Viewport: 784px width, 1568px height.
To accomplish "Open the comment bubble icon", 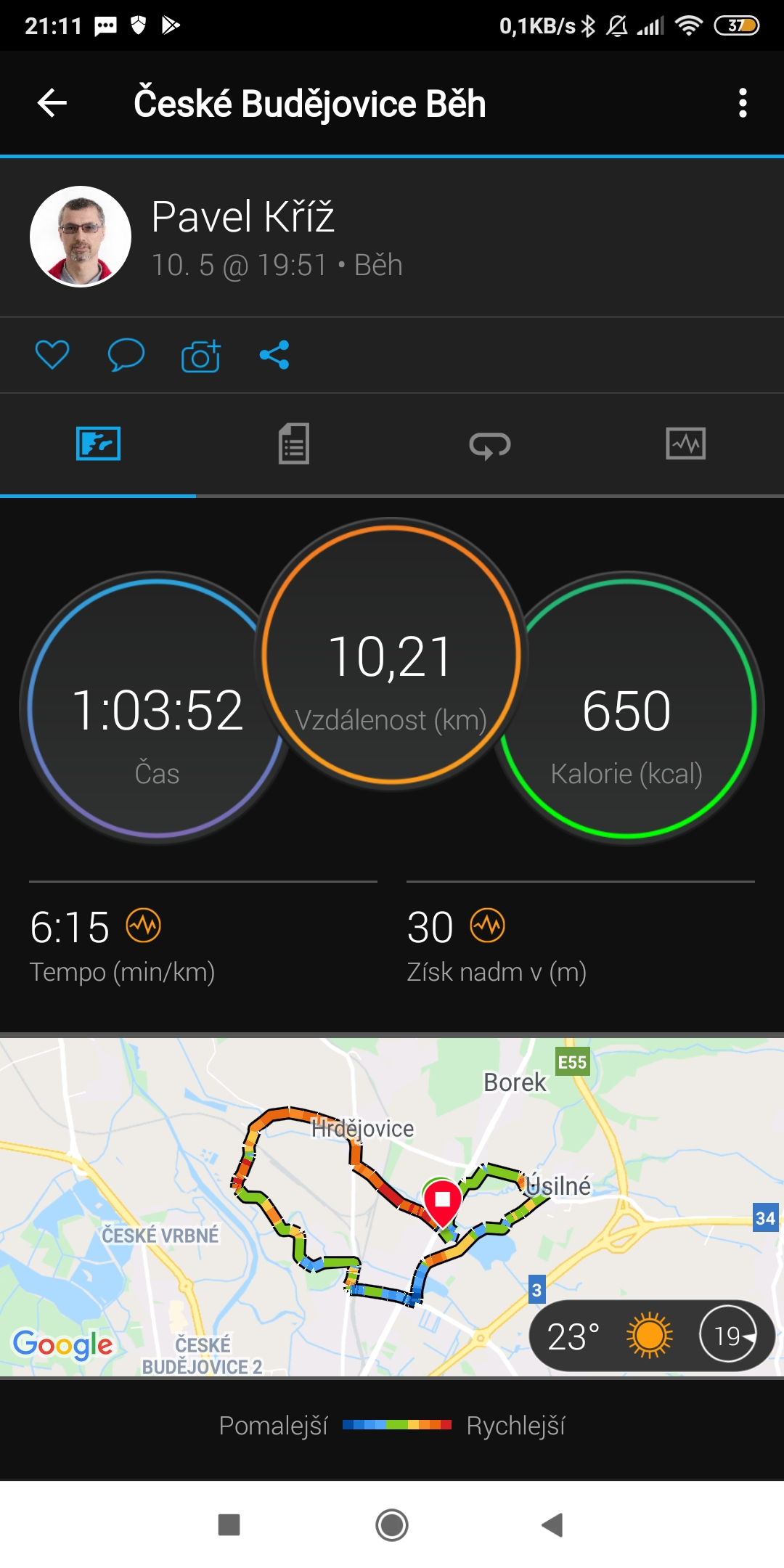I will (x=126, y=355).
